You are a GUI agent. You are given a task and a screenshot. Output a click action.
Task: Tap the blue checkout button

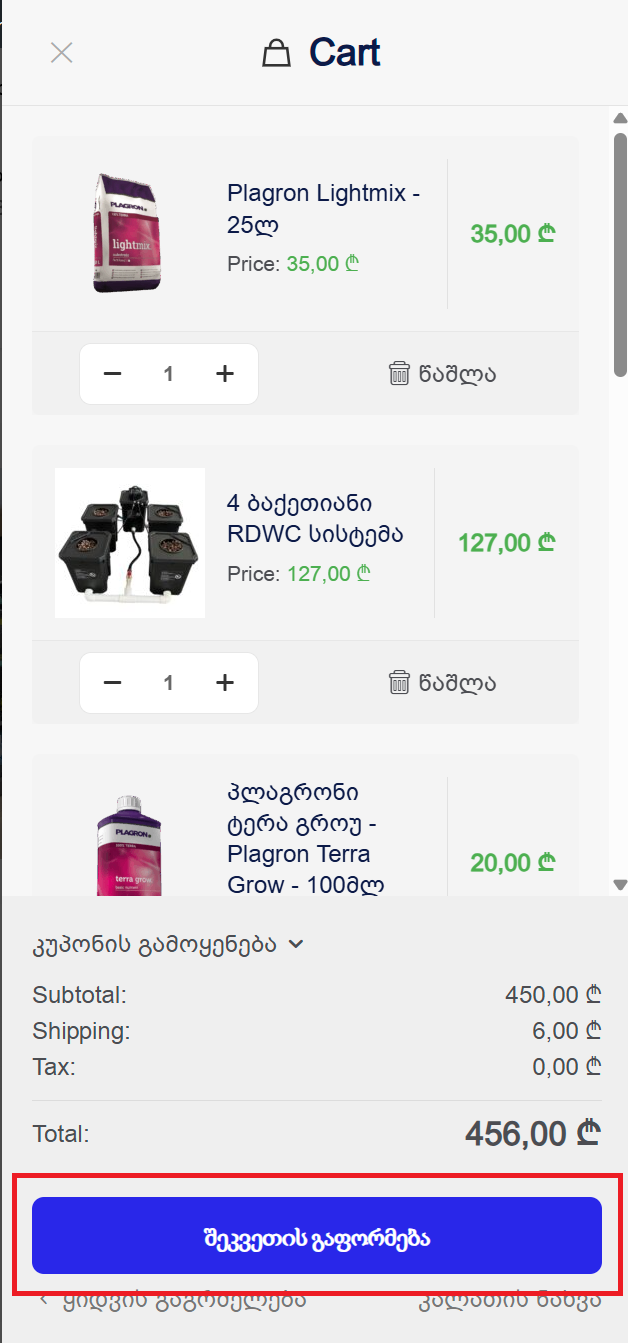tap(317, 1235)
